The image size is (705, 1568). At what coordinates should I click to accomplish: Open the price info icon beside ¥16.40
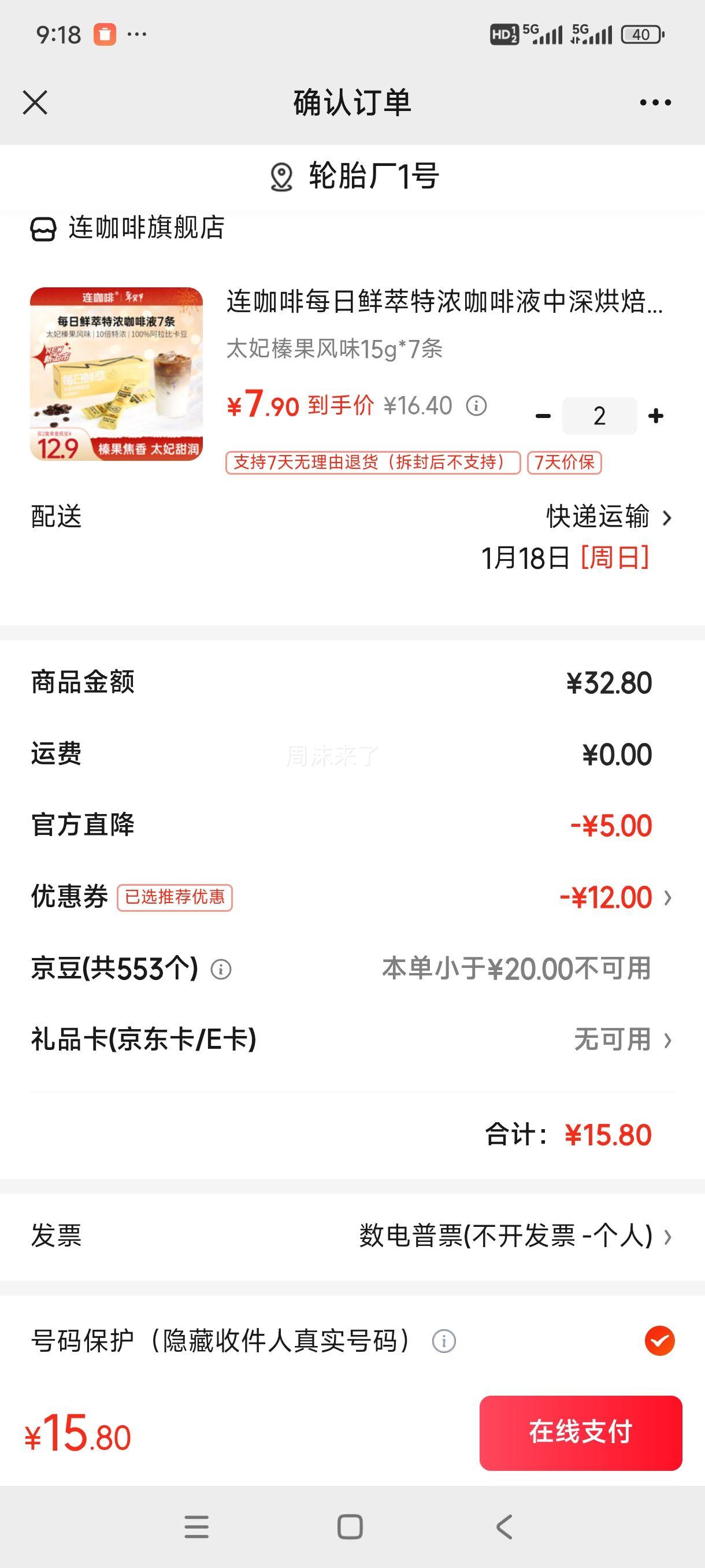coord(477,405)
